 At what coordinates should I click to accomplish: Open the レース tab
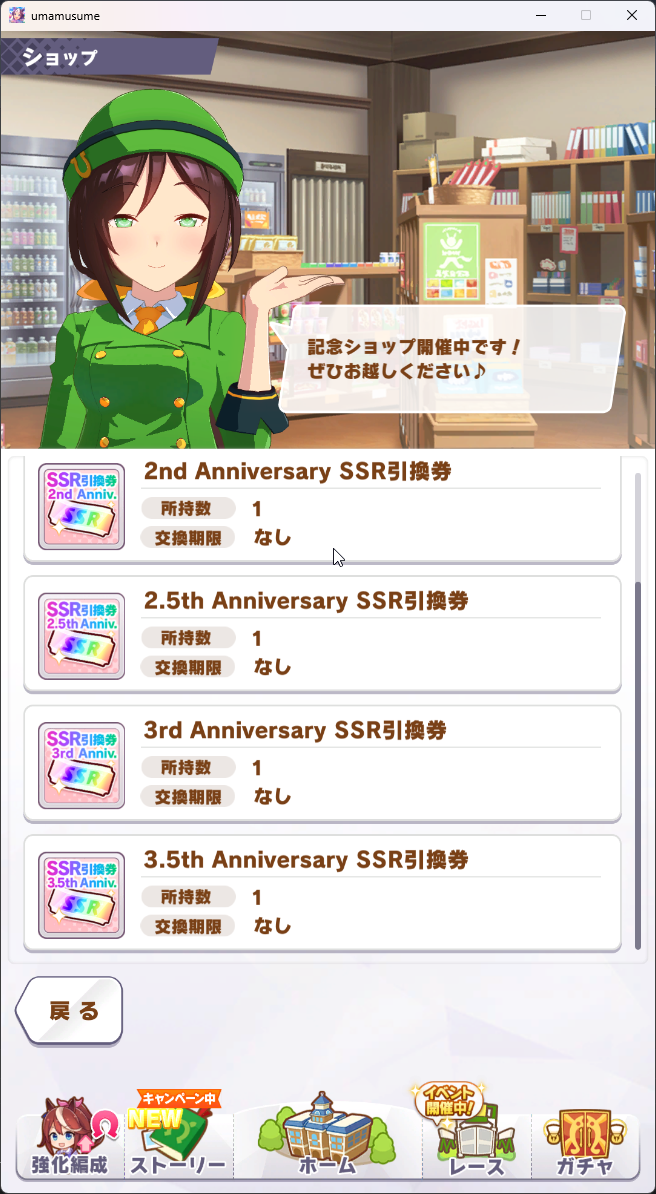pyautogui.click(x=476, y=1140)
